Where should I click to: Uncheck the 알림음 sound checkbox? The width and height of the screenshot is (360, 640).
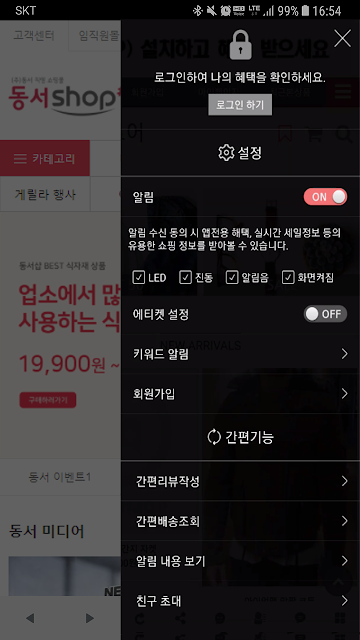[232, 278]
